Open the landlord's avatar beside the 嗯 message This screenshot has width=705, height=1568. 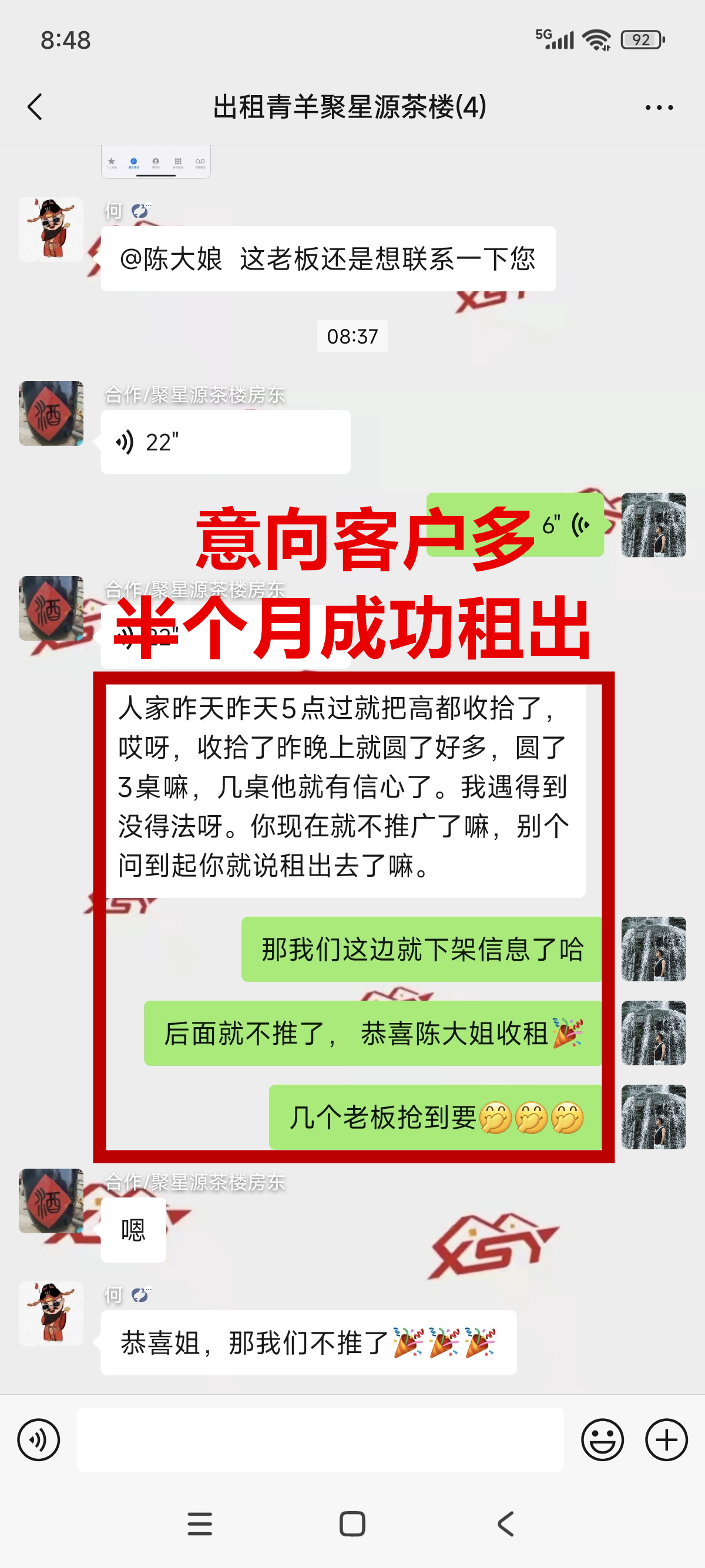point(51,1200)
